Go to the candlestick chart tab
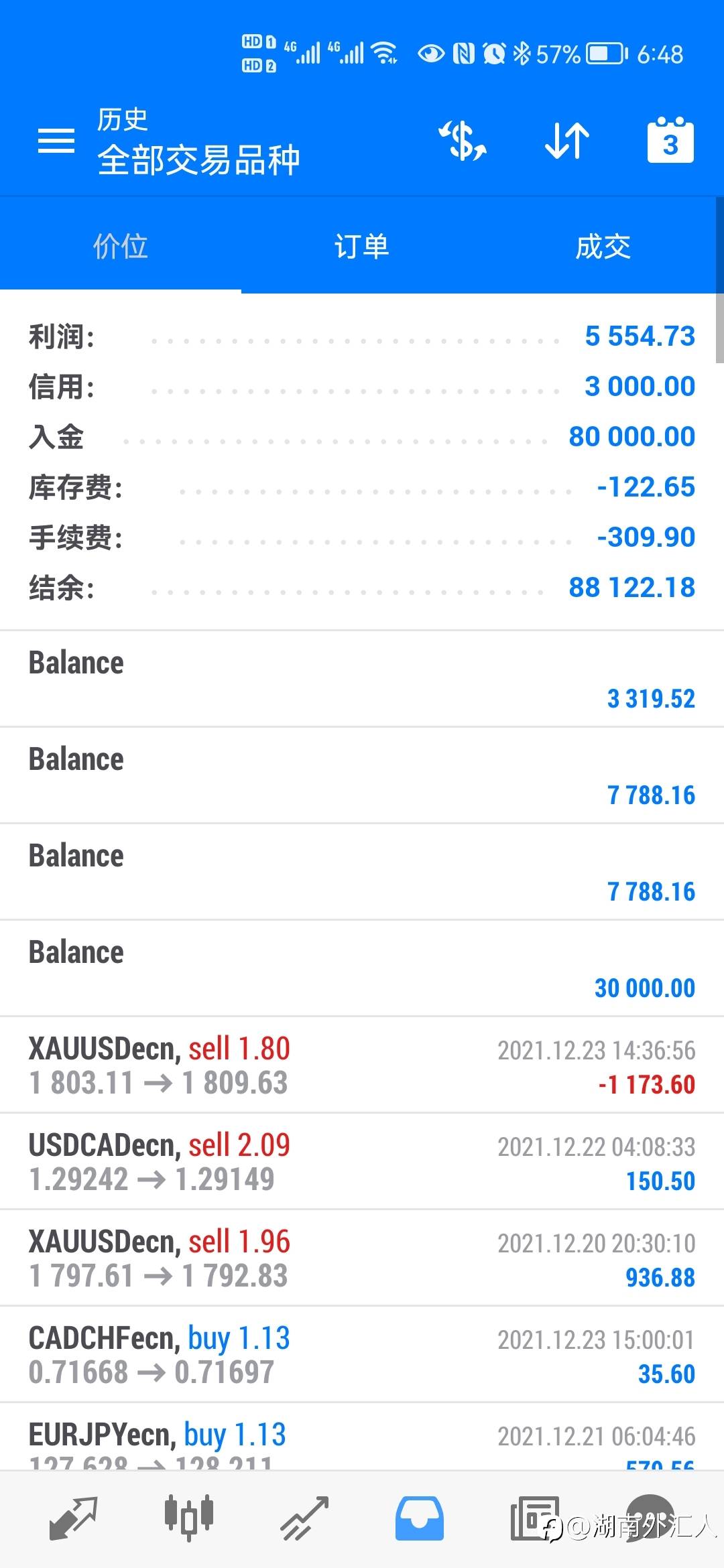The height and width of the screenshot is (1568, 724). pos(189,1516)
